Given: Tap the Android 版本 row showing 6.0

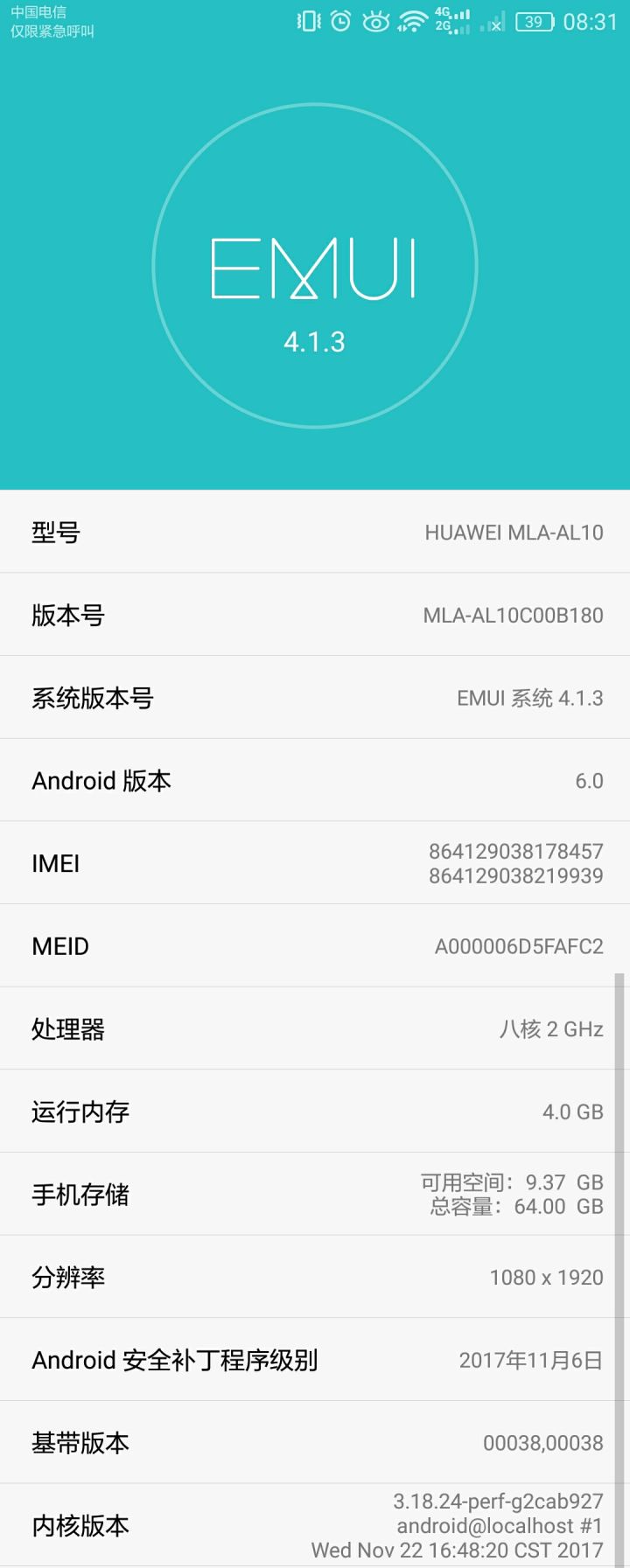Looking at the screenshot, I should point(315,780).
